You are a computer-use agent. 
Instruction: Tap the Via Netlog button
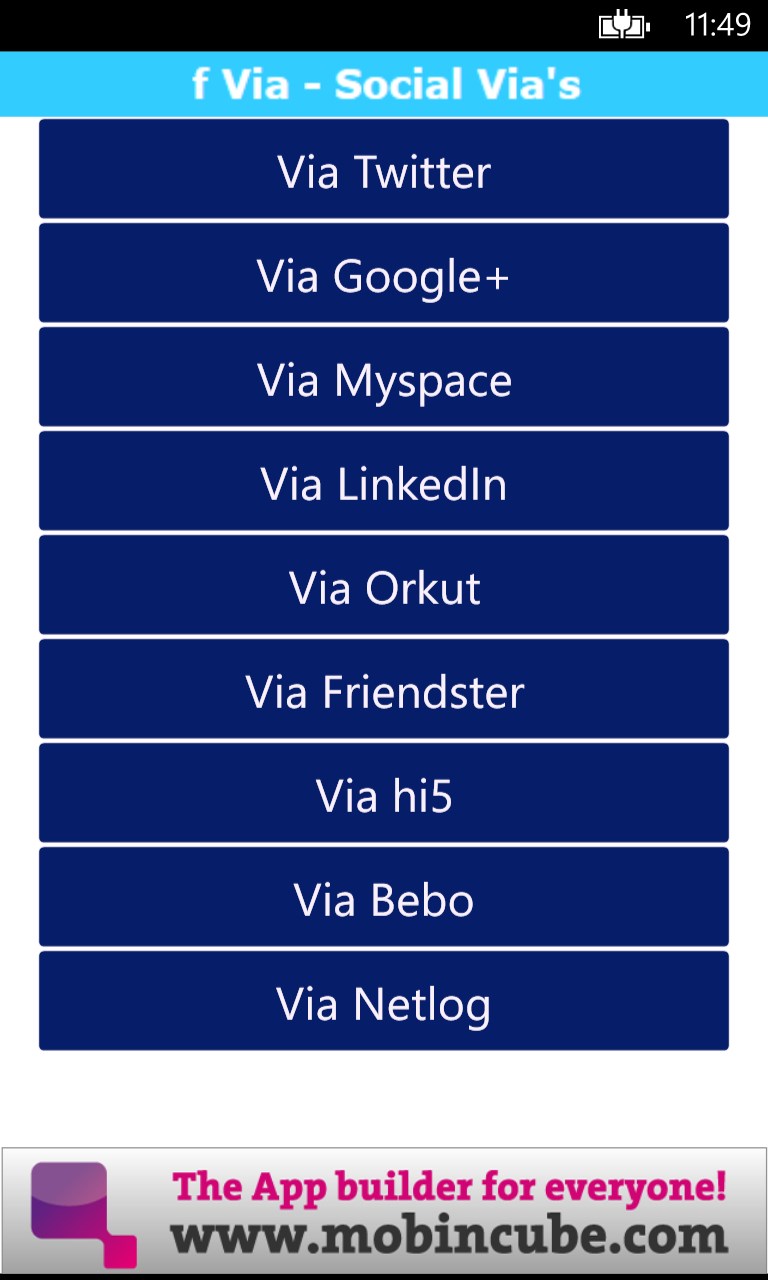tap(384, 1001)
